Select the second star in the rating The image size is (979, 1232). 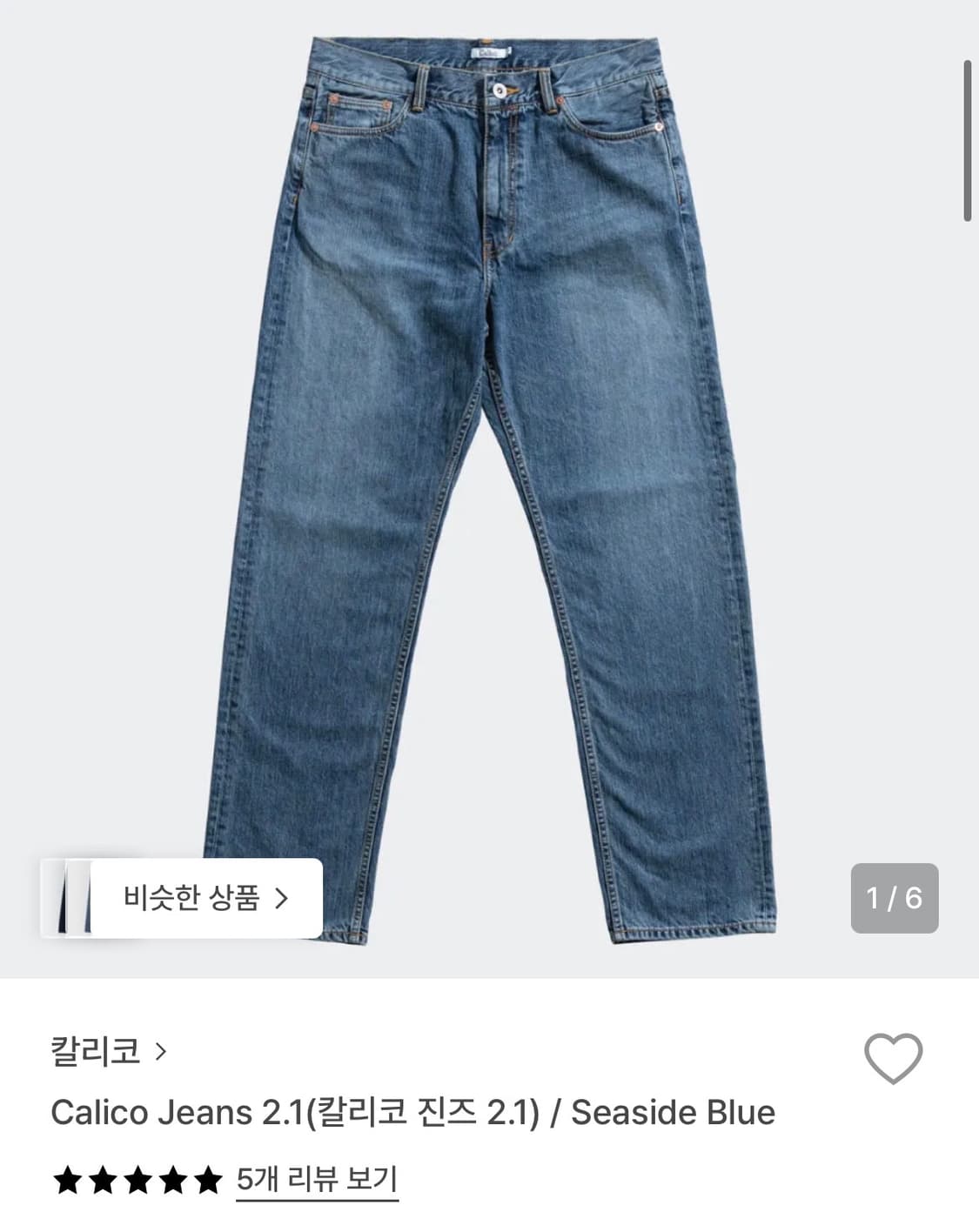tap(102, 1181)
